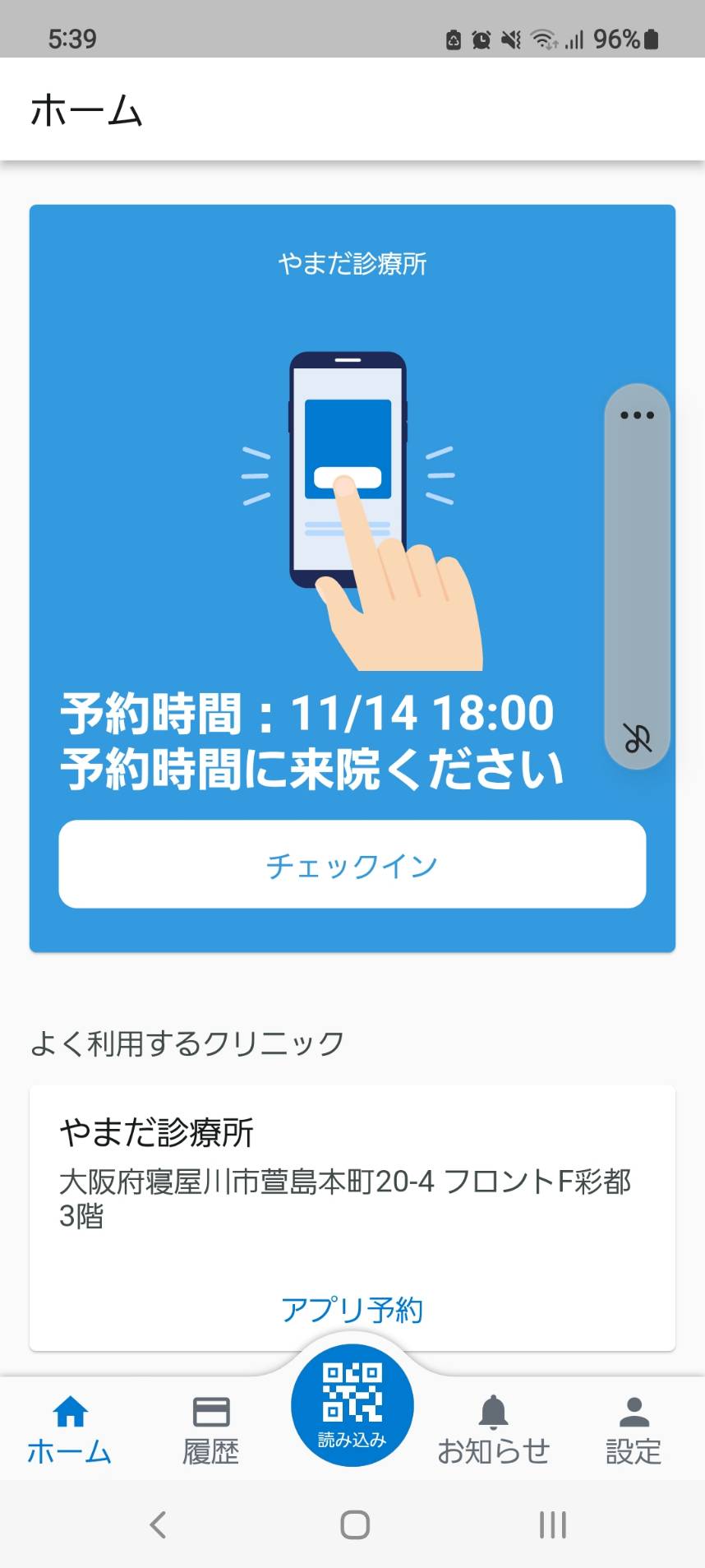
Task: Tap the crossed-out pen icon on the floating panel
Action: [x=637, y=738]
